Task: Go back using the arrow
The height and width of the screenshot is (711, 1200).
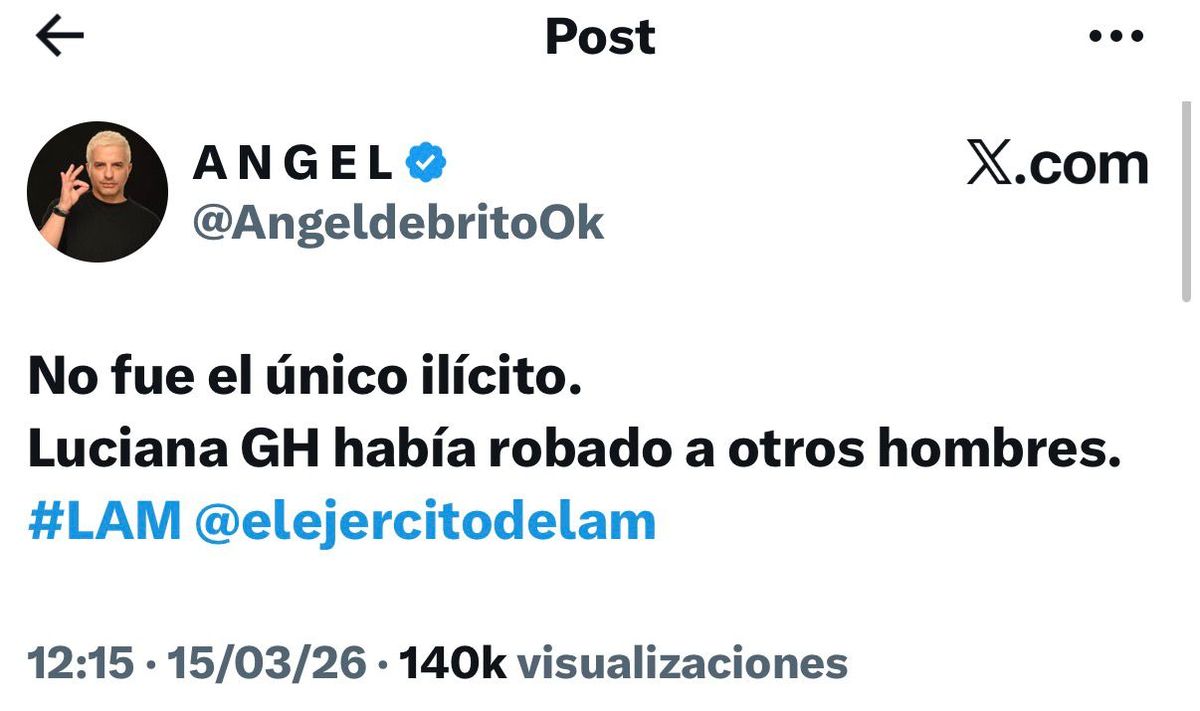Action: tap(60, 37)
